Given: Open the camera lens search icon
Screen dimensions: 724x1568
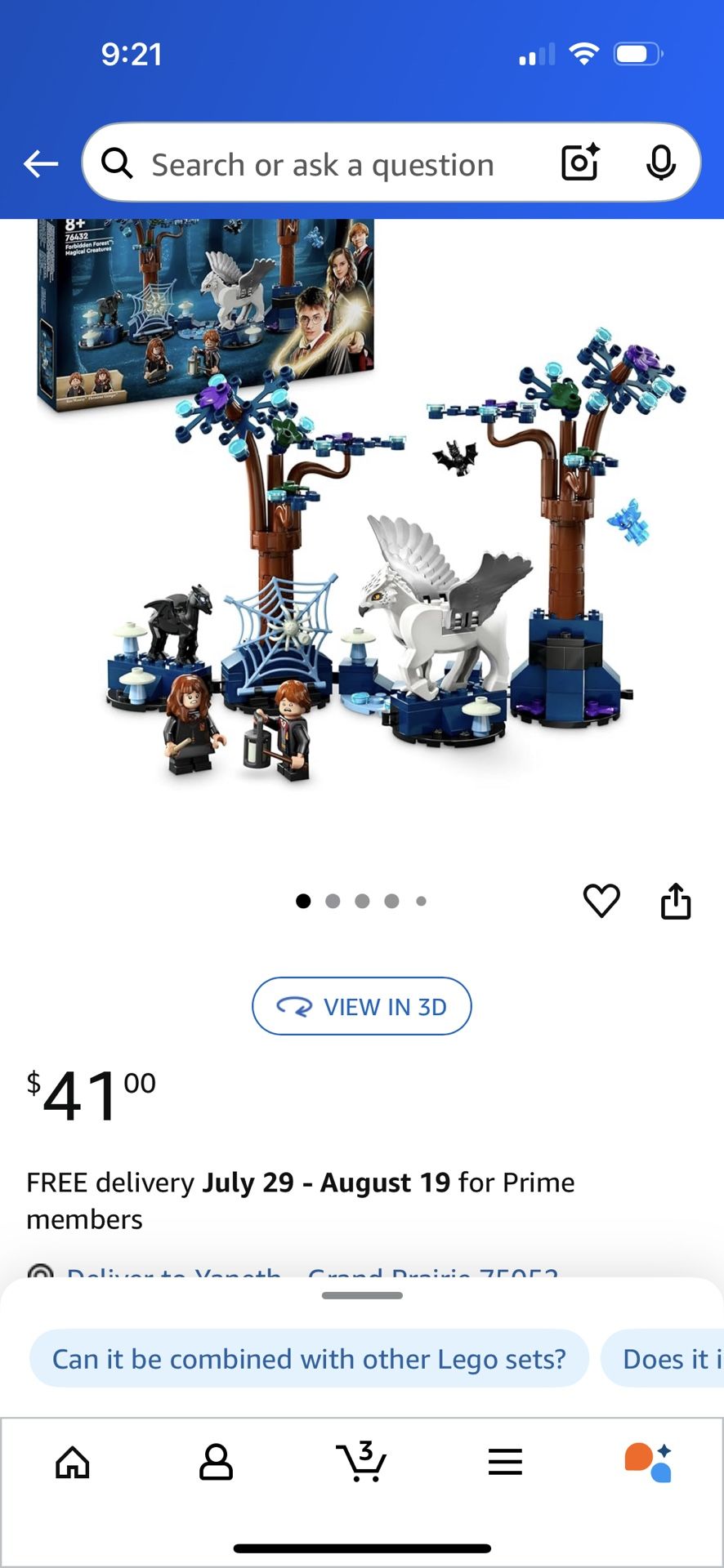Looking at the screenshot, I should pos(580,163).
